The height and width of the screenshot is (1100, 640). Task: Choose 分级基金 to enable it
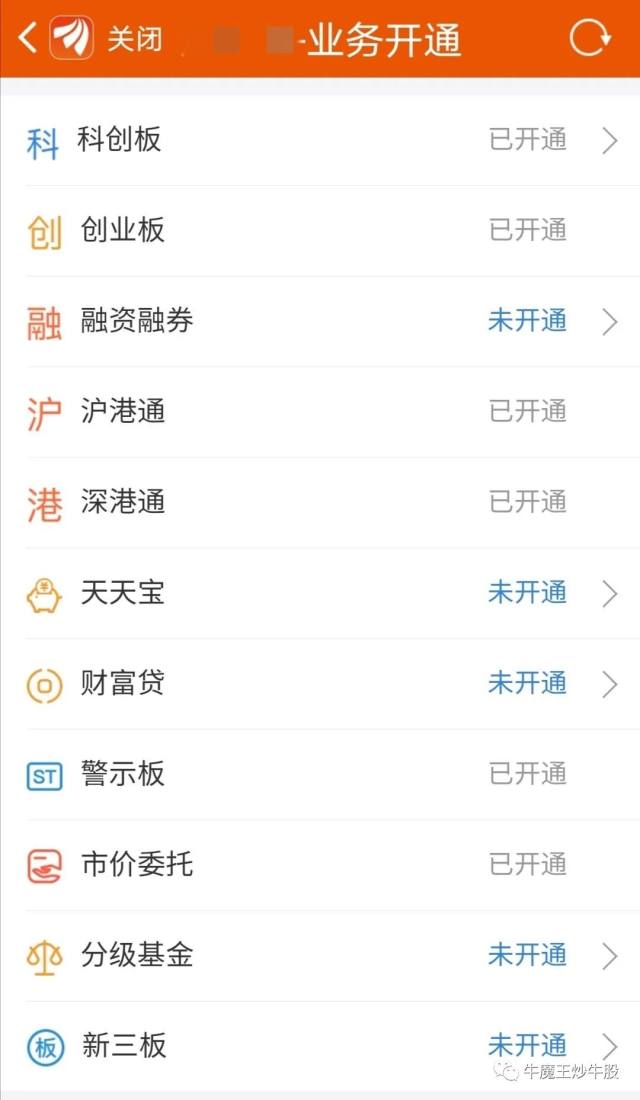tap(320, 956)
